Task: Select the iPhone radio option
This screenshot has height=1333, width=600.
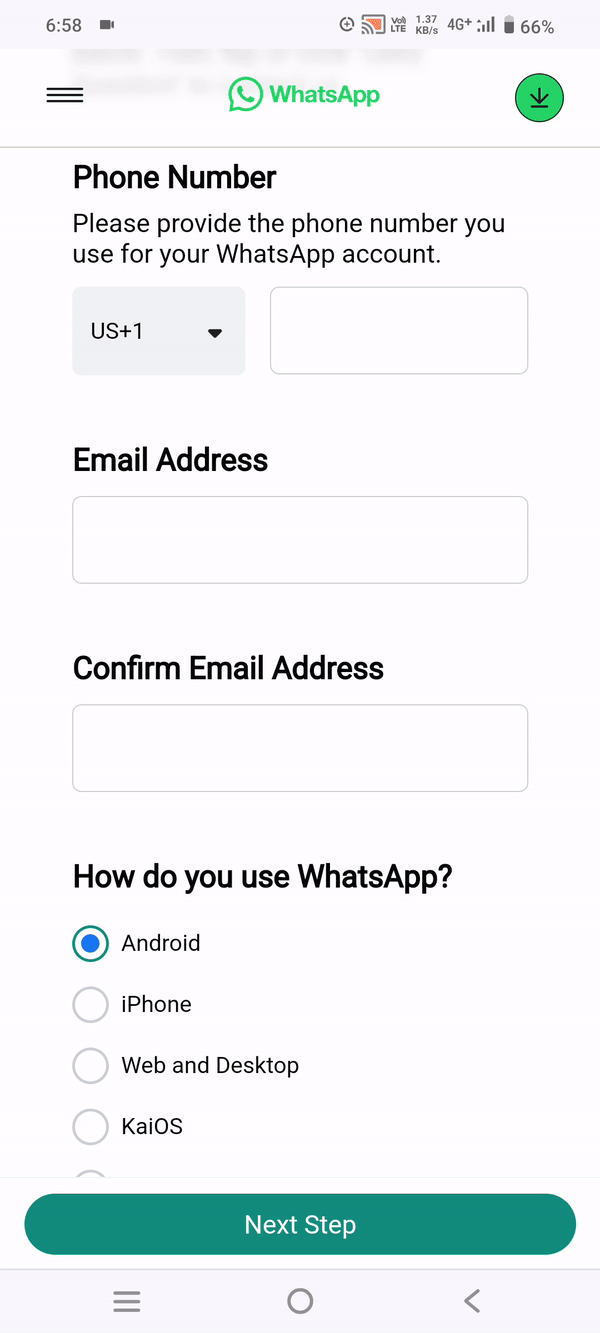Action: (91, 1004)
